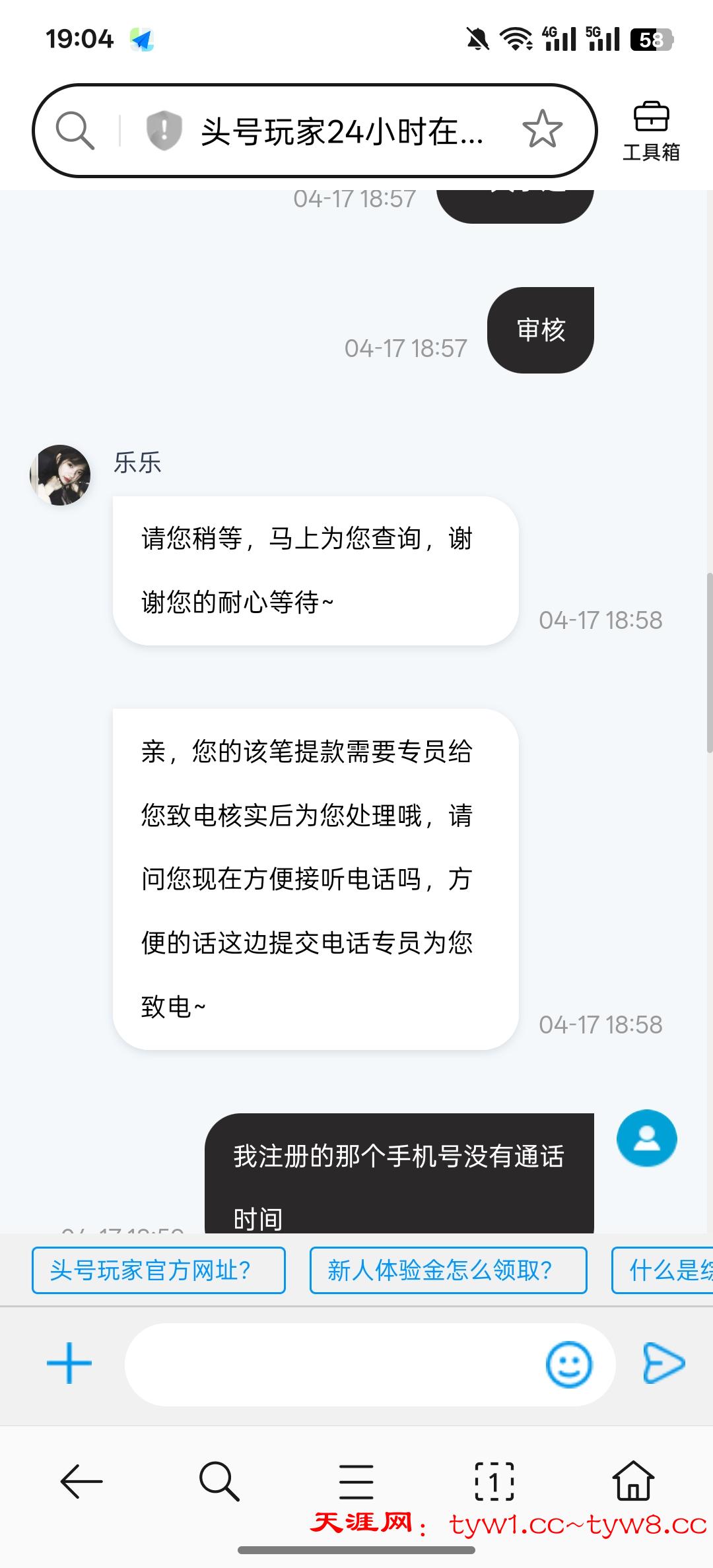Open the plus attachment menu
The height and width of the screenshot is (1568, 713).
coord(69,1363)
